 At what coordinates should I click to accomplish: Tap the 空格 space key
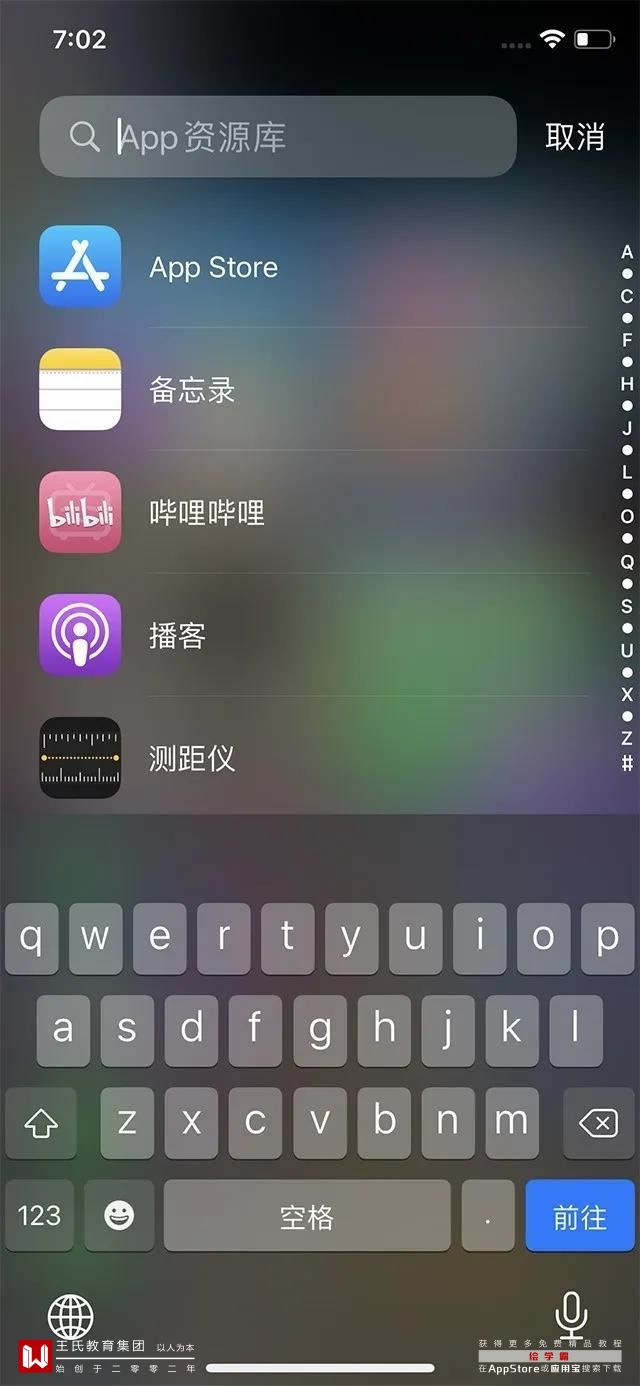[x=307, y=1216]
